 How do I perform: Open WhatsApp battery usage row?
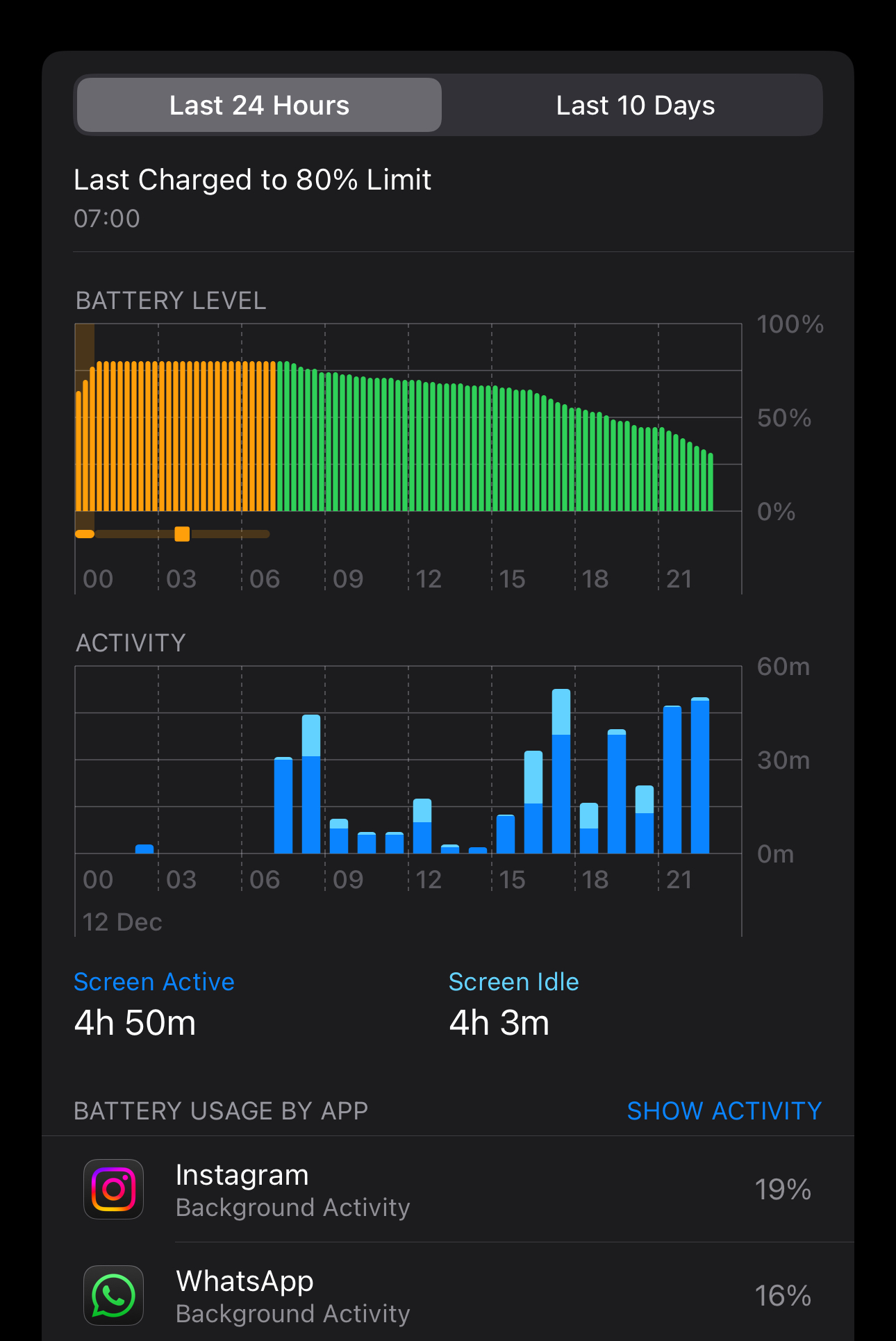[447, 1296]
